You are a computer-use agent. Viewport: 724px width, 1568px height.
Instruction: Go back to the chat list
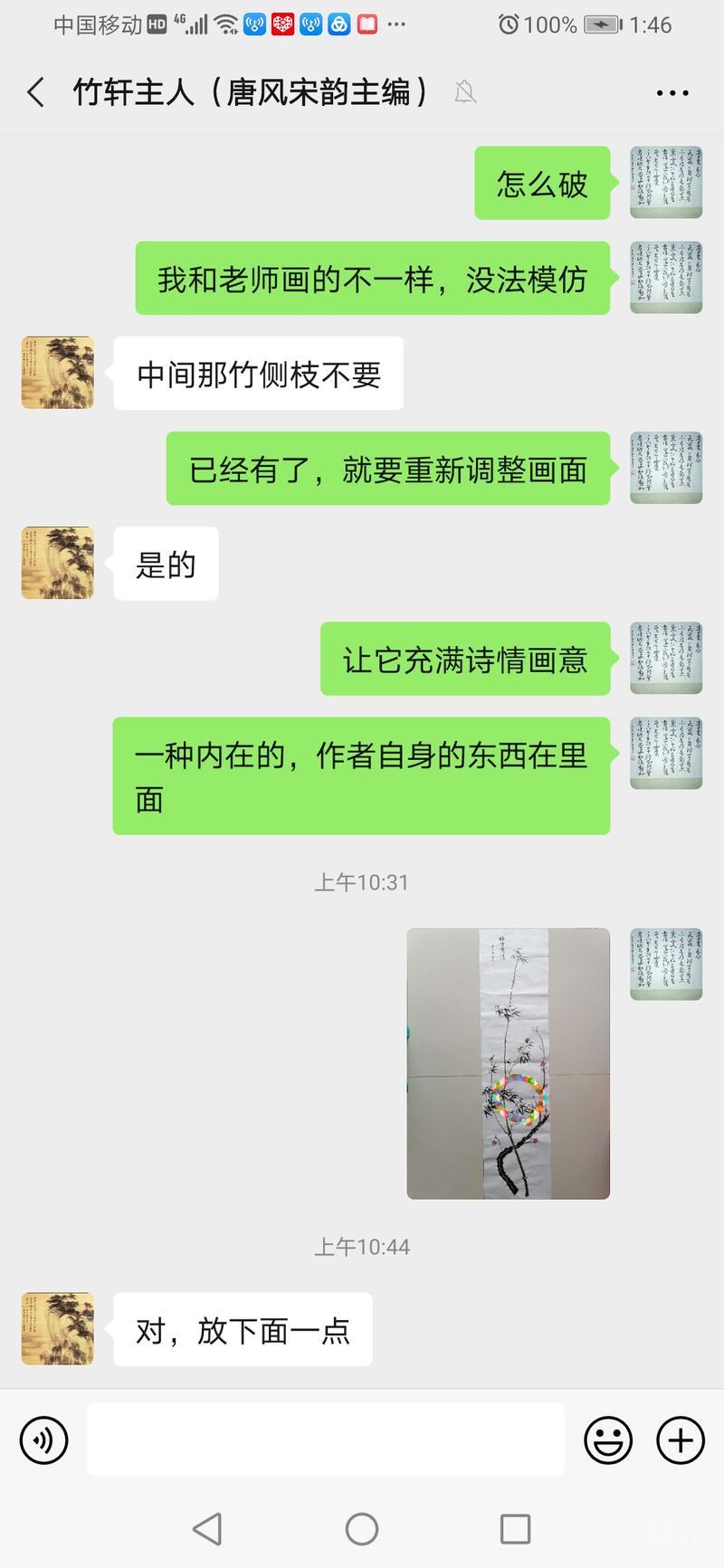(36, 92)
